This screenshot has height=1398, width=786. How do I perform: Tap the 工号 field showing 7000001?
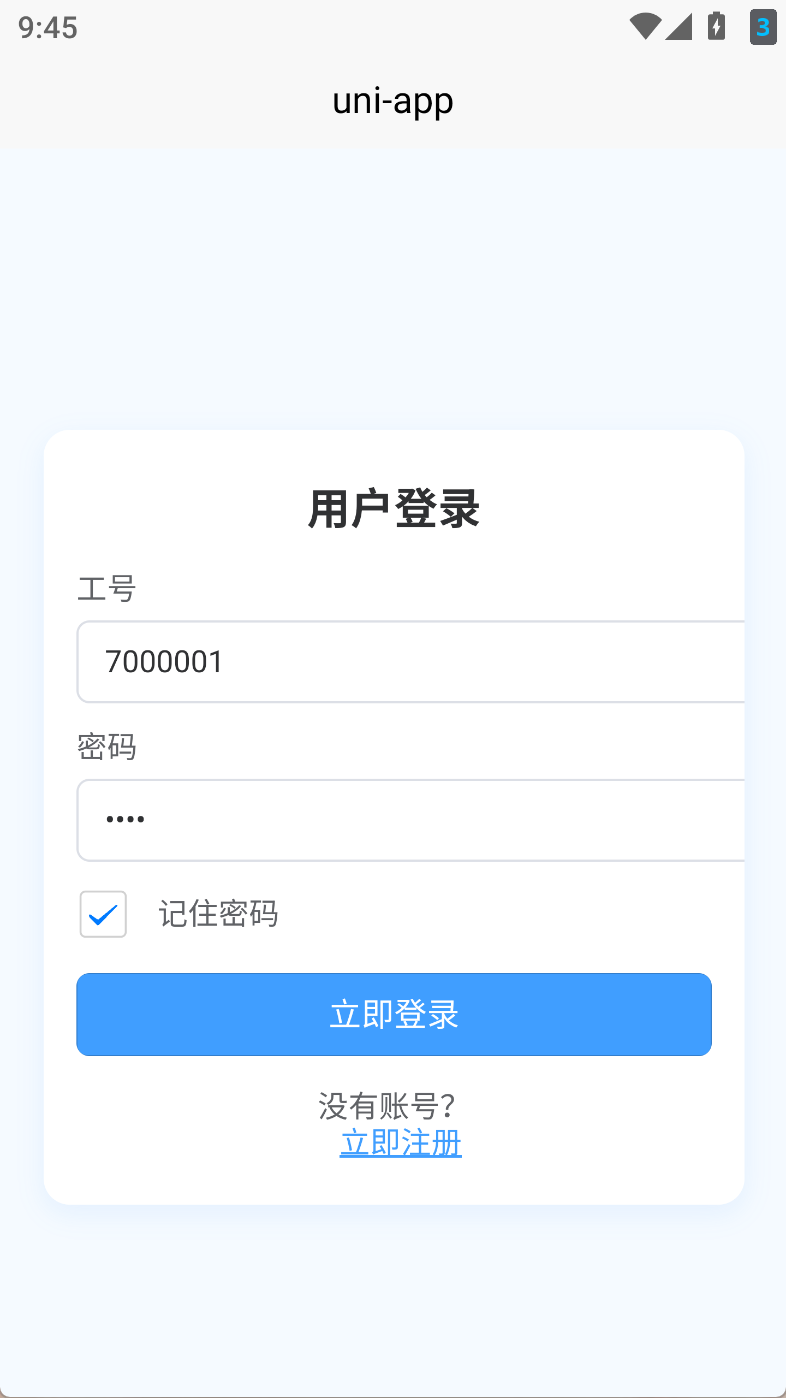coord(410,662)
